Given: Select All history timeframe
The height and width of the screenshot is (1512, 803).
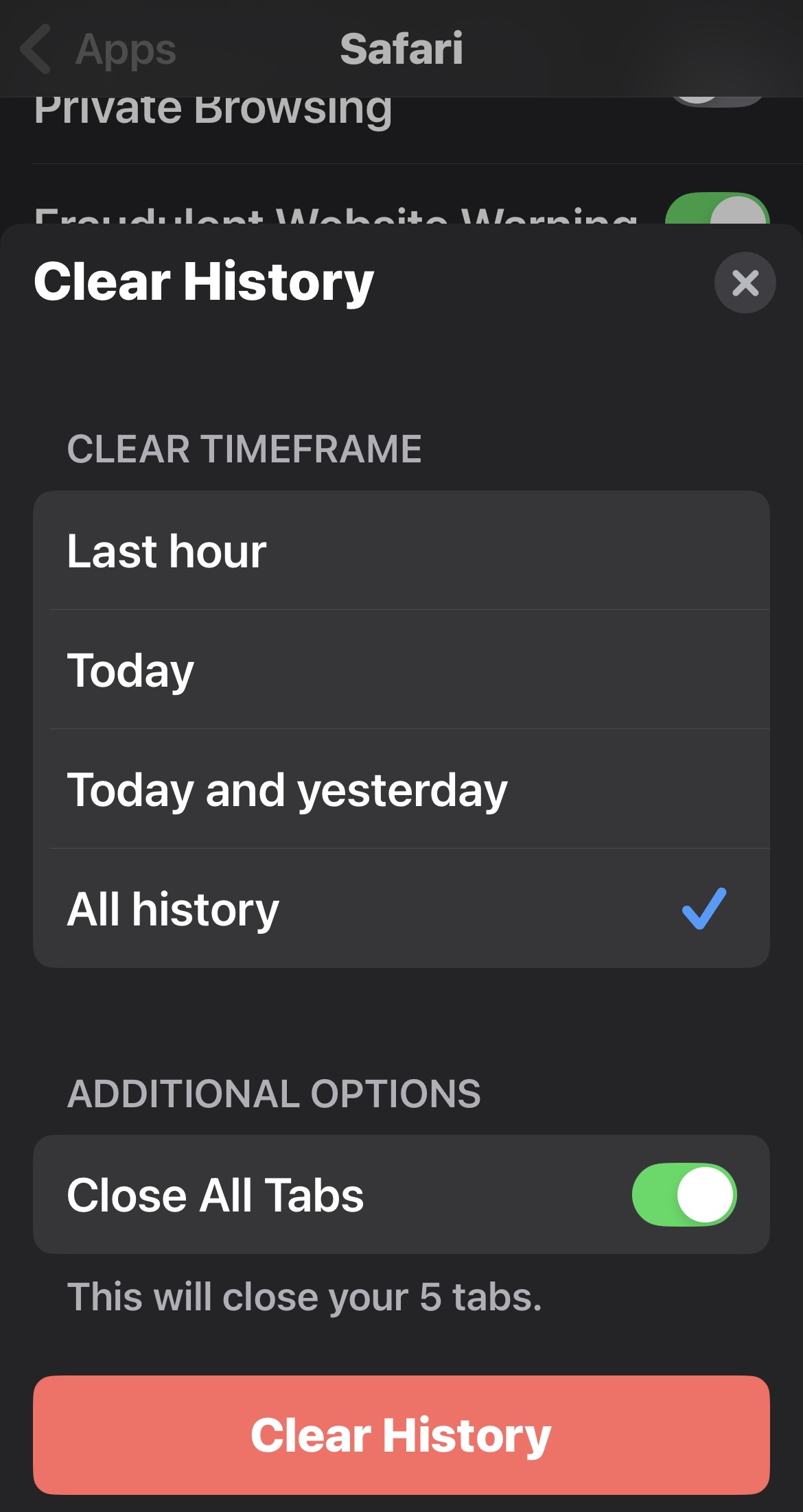Looking at the screenshot, I should tap(401, 909).
